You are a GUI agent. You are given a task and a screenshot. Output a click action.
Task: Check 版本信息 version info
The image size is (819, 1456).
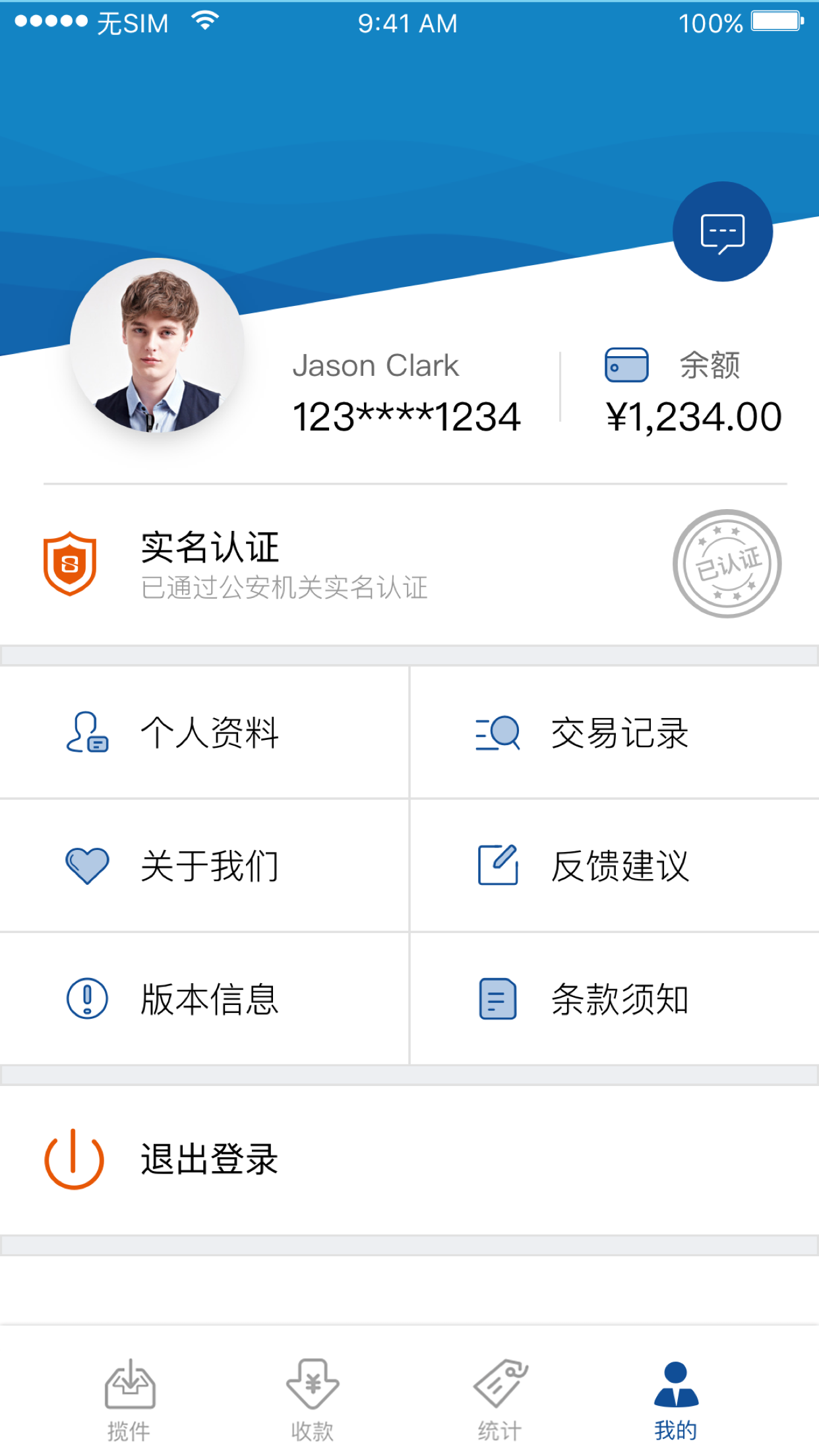(204, 999)
